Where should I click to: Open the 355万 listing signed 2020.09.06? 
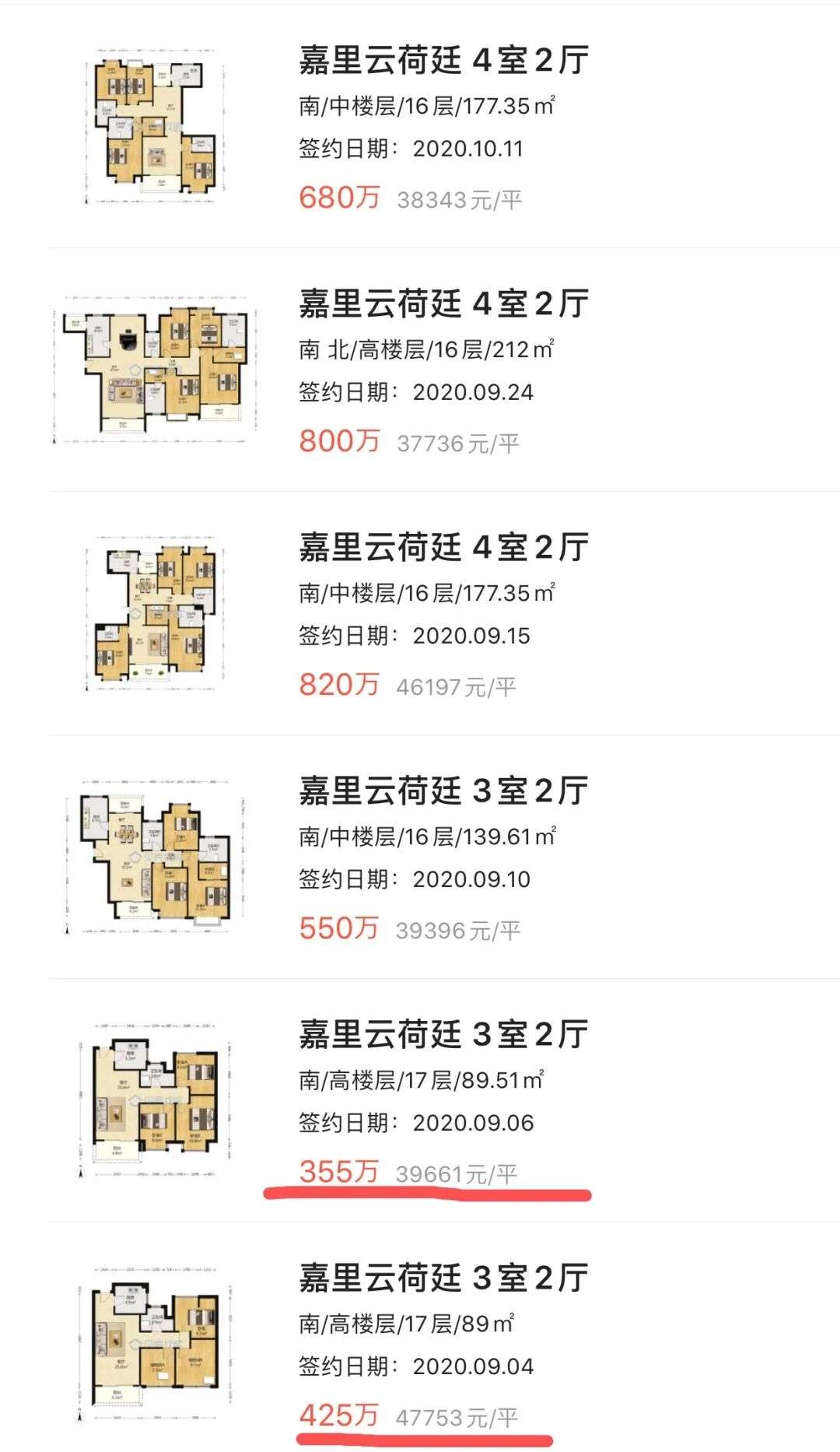(443, 1035)
